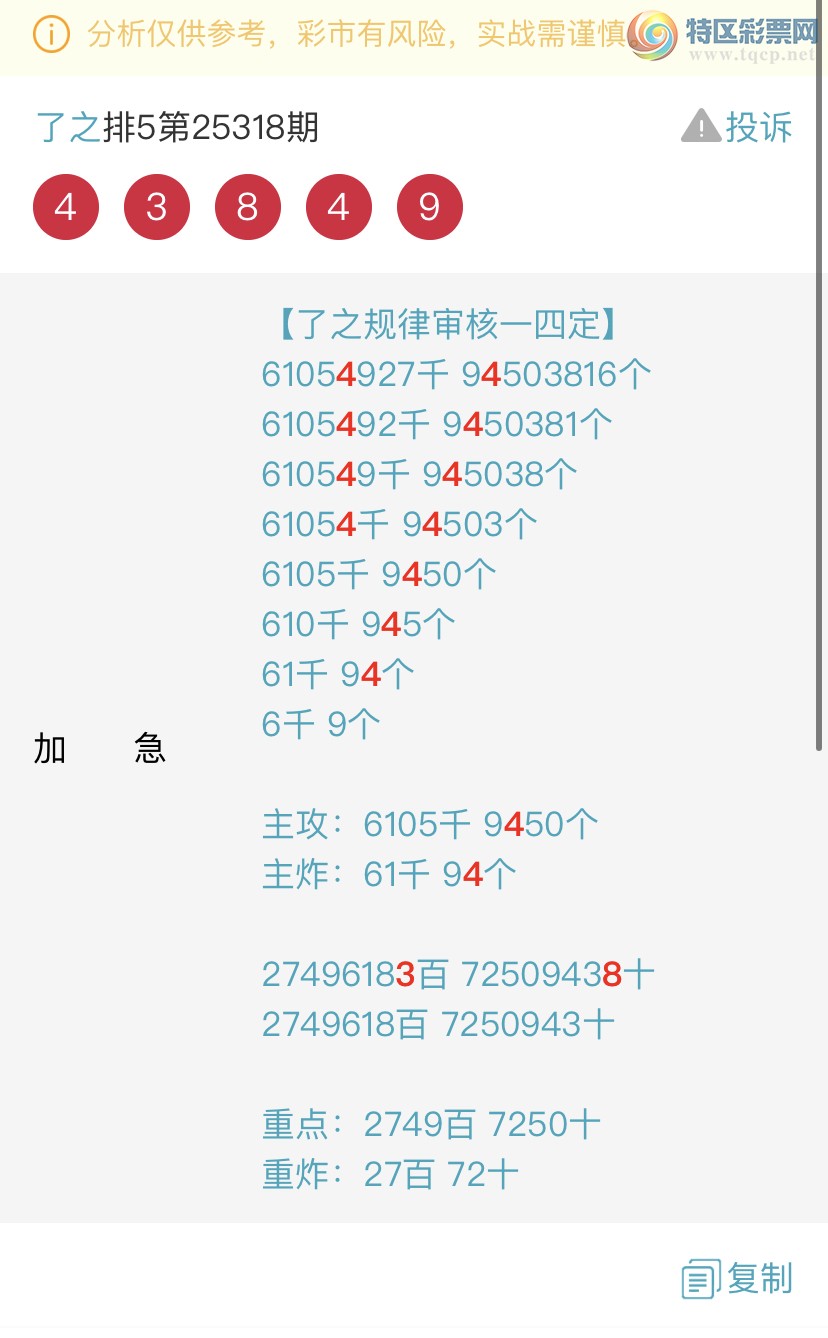
Task: Select the red ball showing 8
Action: coord(248,206)
